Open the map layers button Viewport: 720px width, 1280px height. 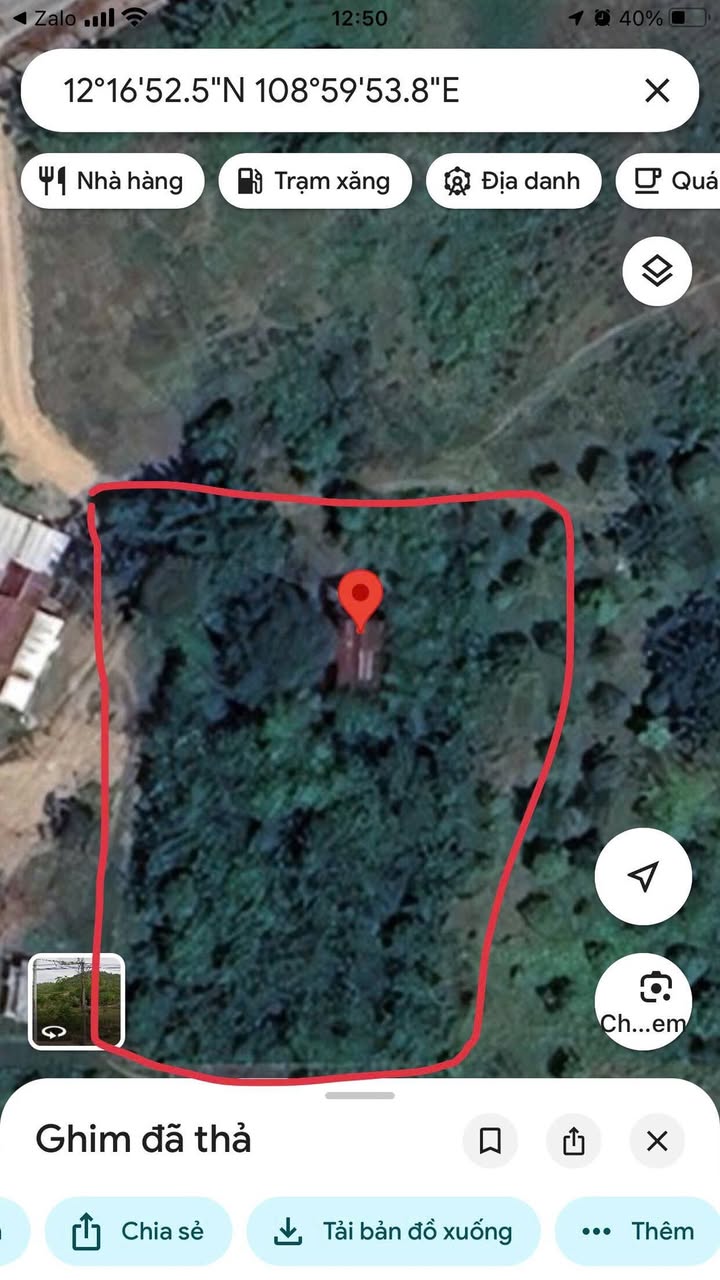[x=657, y=271]
